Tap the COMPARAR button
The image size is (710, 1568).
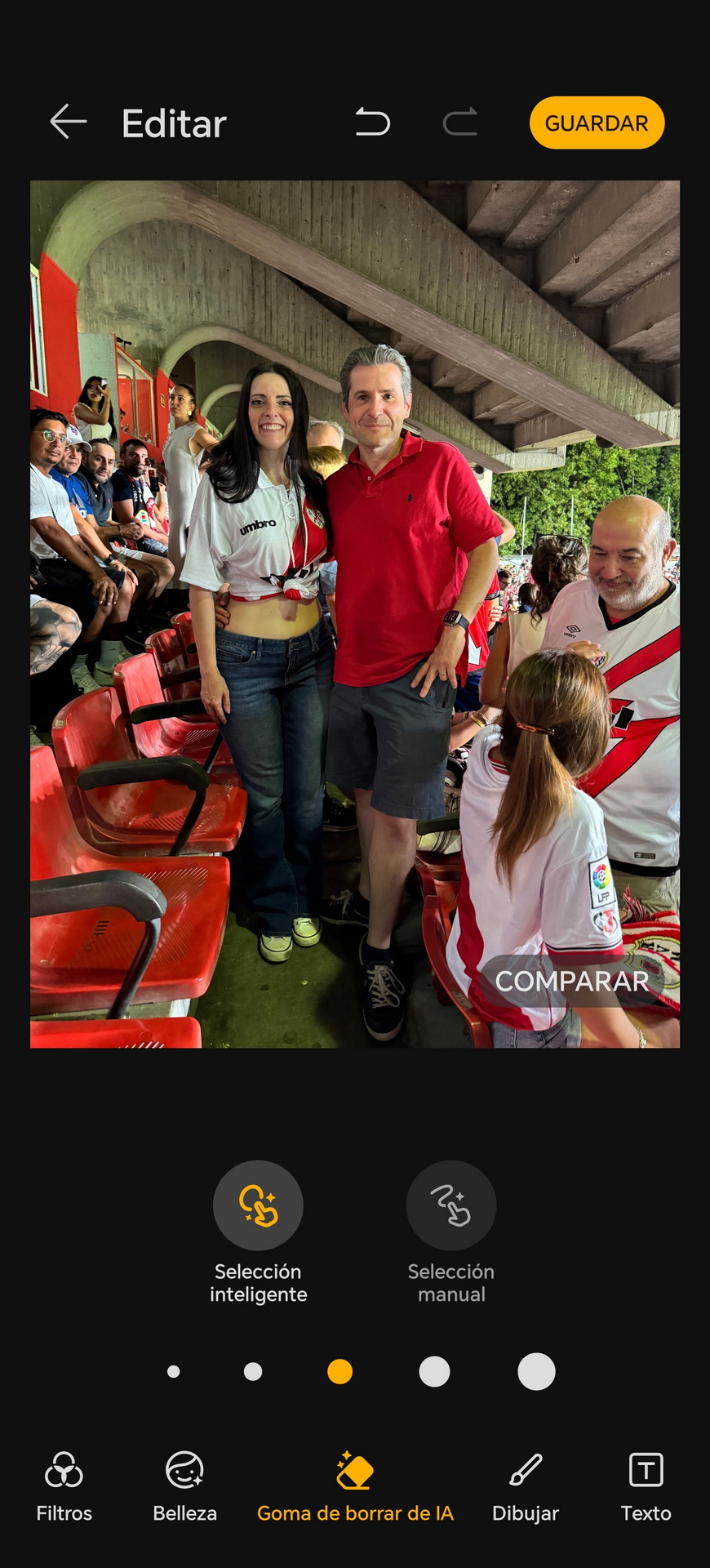click(x=571, y=981)
